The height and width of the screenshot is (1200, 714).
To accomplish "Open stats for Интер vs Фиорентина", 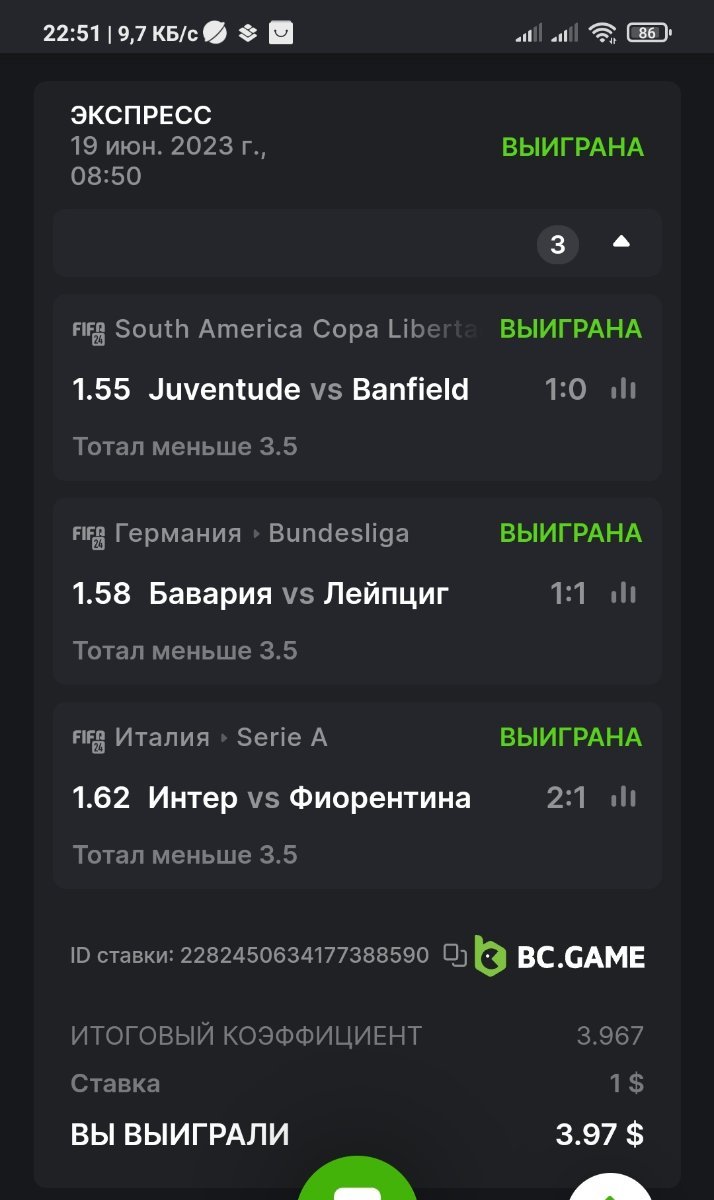I will tap(623, 797).
